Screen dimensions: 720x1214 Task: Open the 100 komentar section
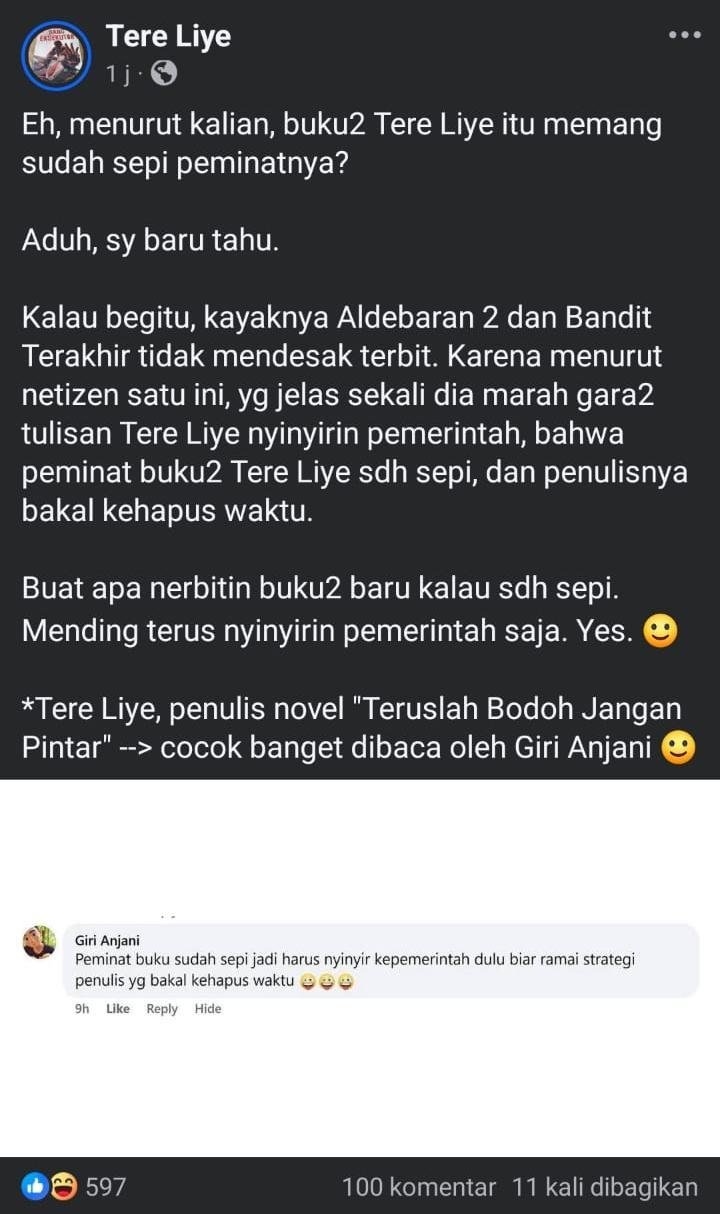coord(418,1187)
